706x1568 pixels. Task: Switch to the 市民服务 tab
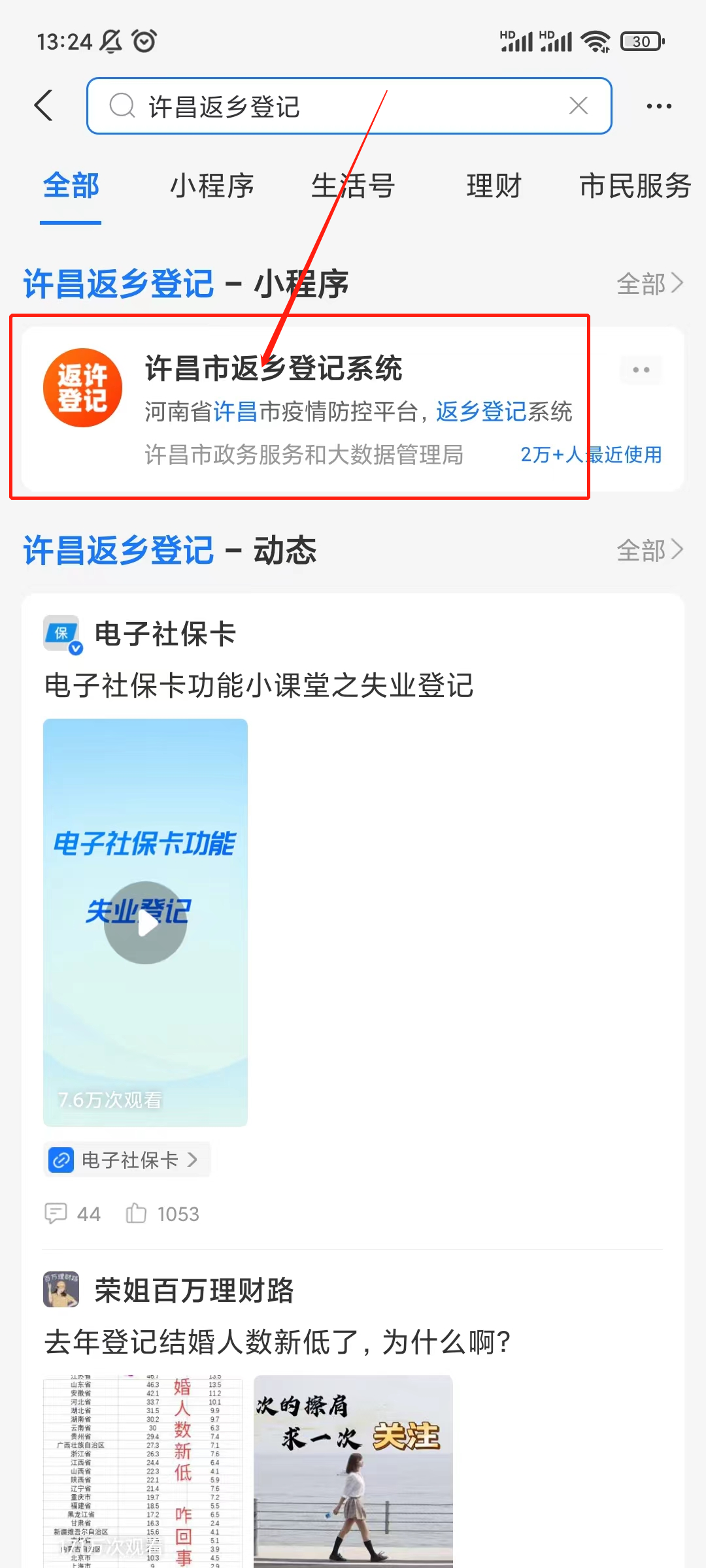(634, 187)
